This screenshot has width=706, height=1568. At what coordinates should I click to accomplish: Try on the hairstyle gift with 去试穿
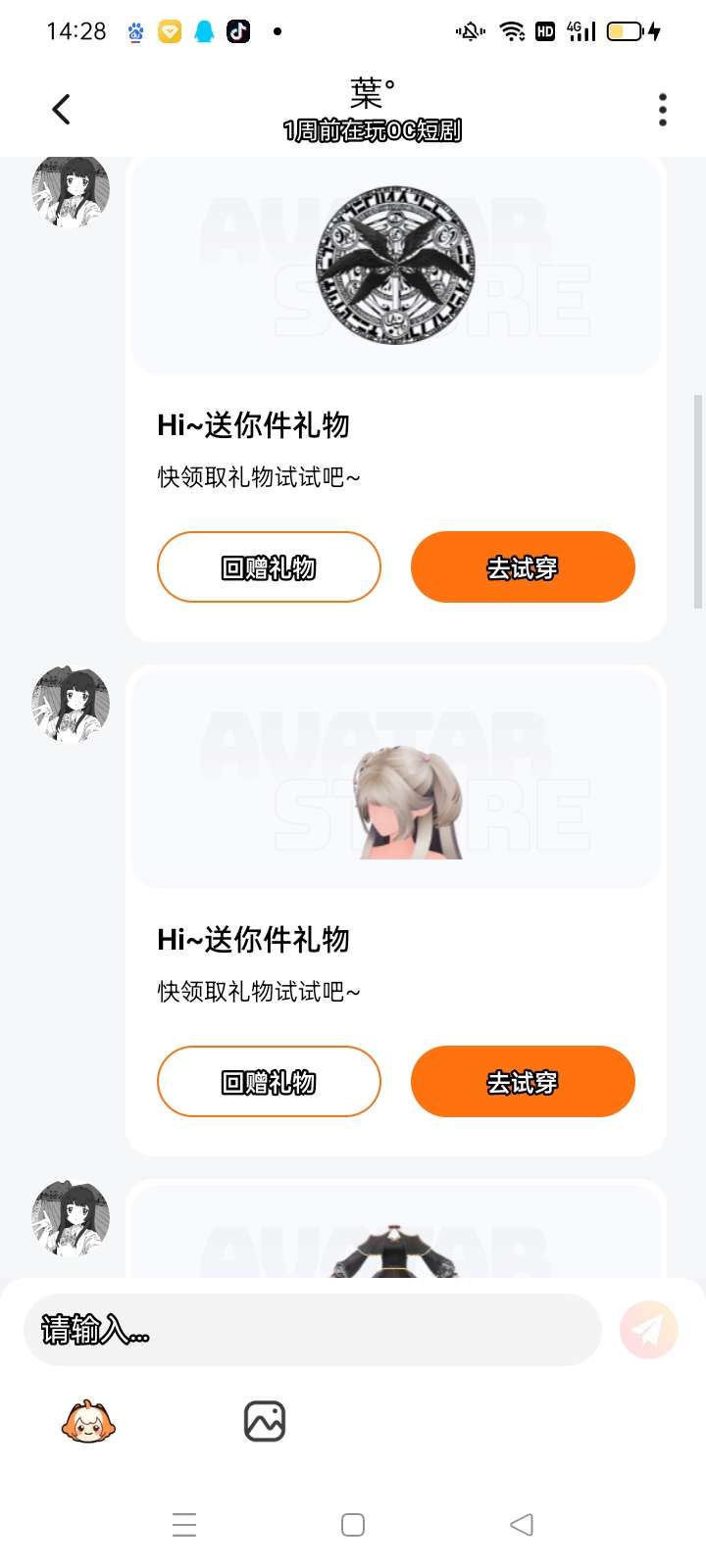[523, 1082]
